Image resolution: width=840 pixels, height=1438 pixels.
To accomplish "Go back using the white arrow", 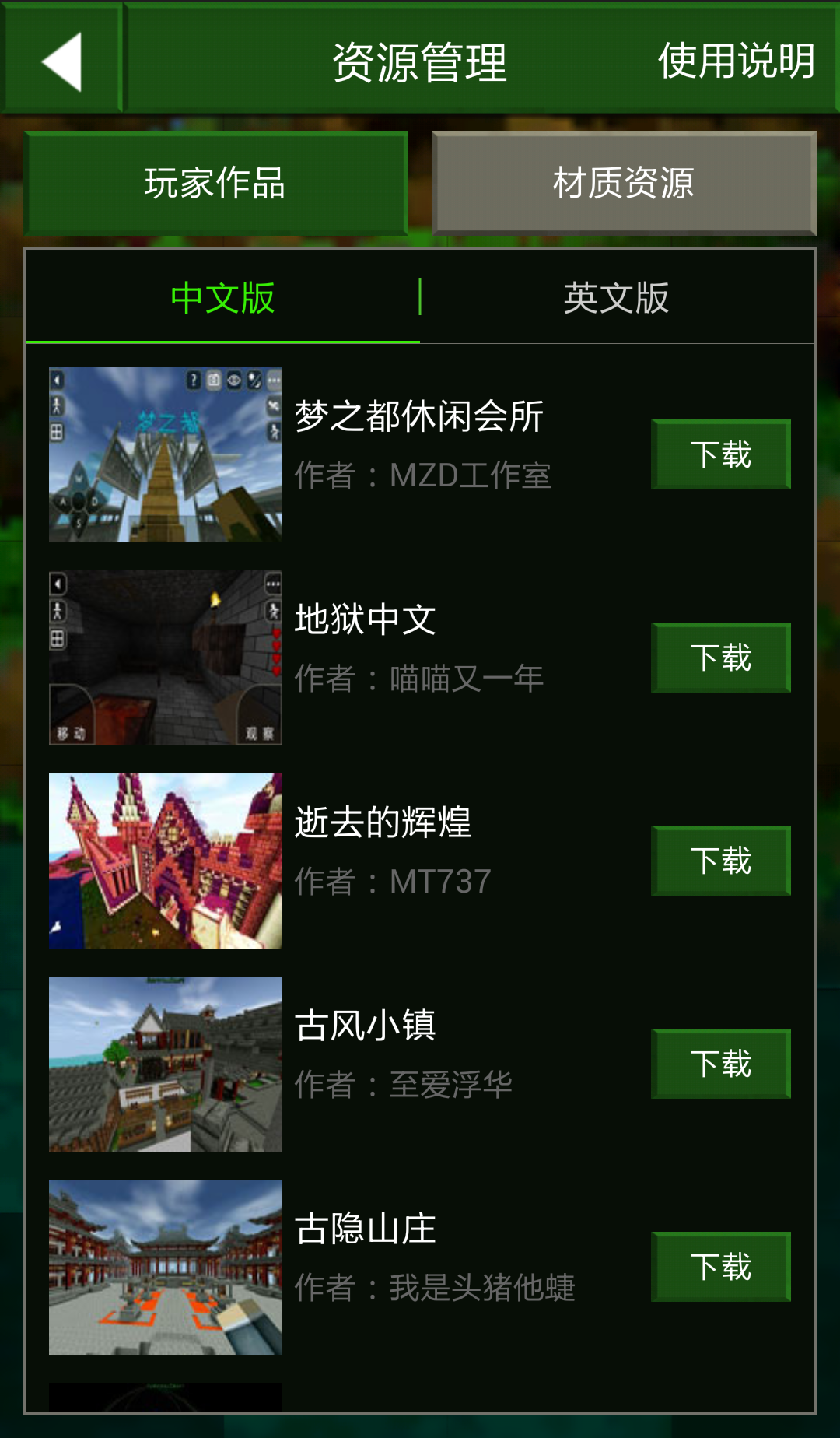I will (x=62, y=61).
